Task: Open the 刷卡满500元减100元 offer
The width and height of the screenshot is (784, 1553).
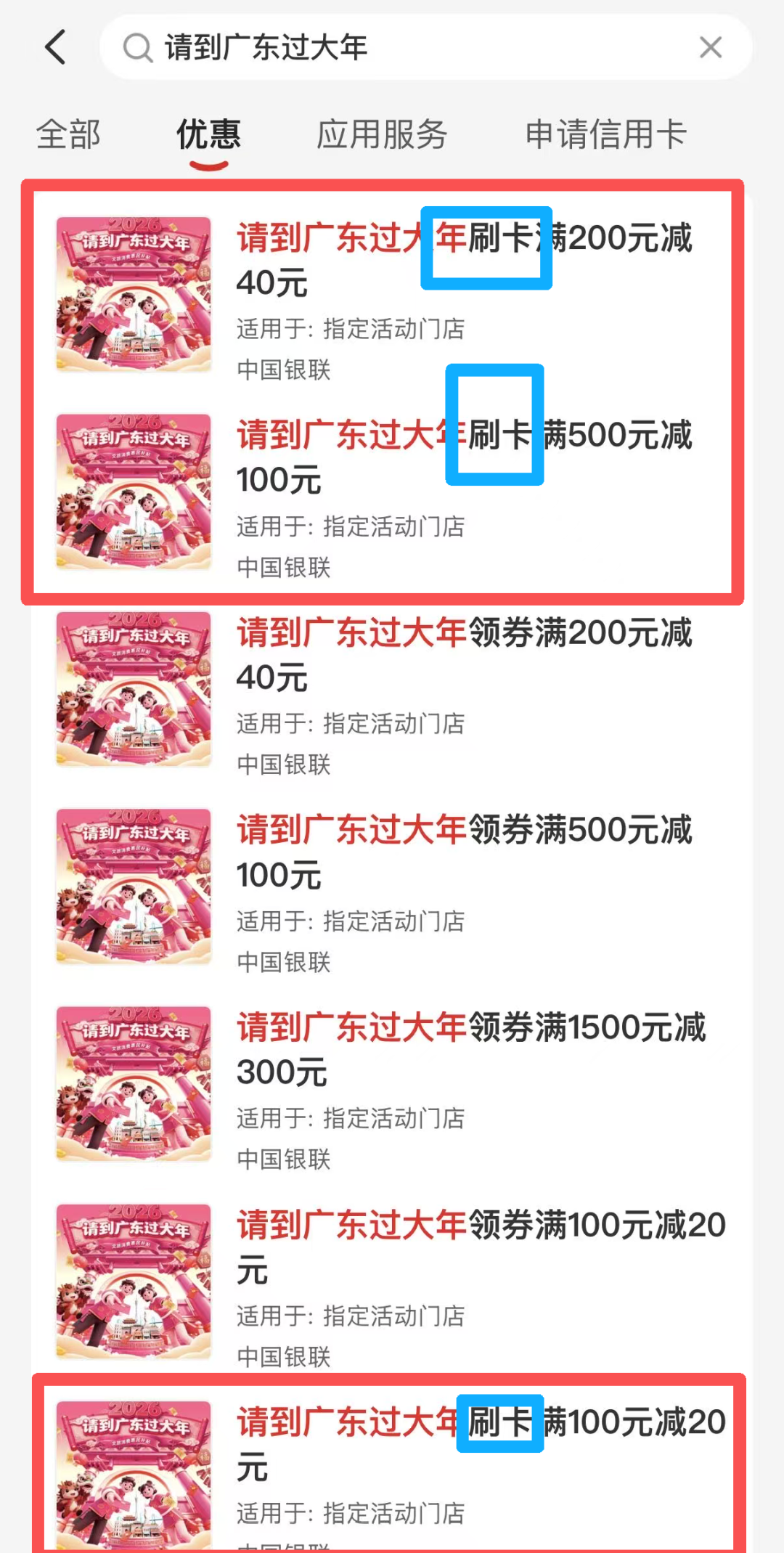Action: 465,457
